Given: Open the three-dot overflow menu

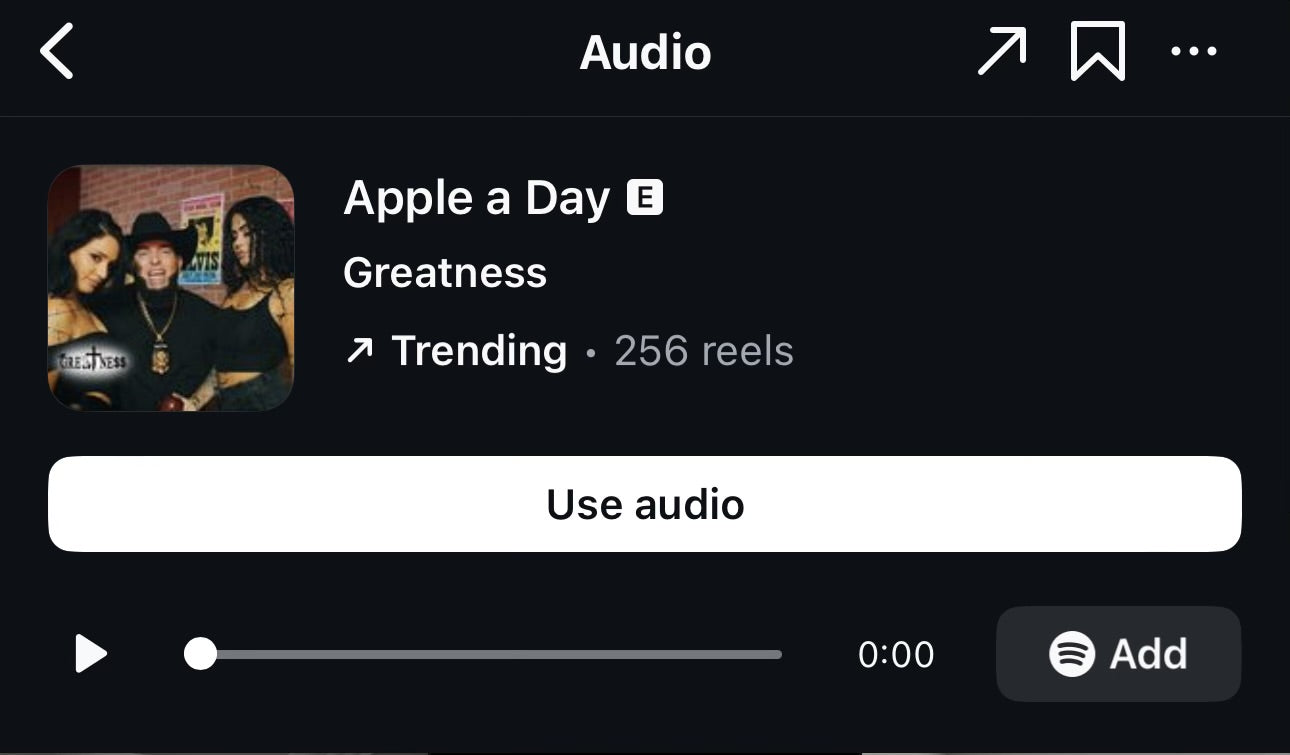Looking at the screenshot, I should click(1193, 51).
